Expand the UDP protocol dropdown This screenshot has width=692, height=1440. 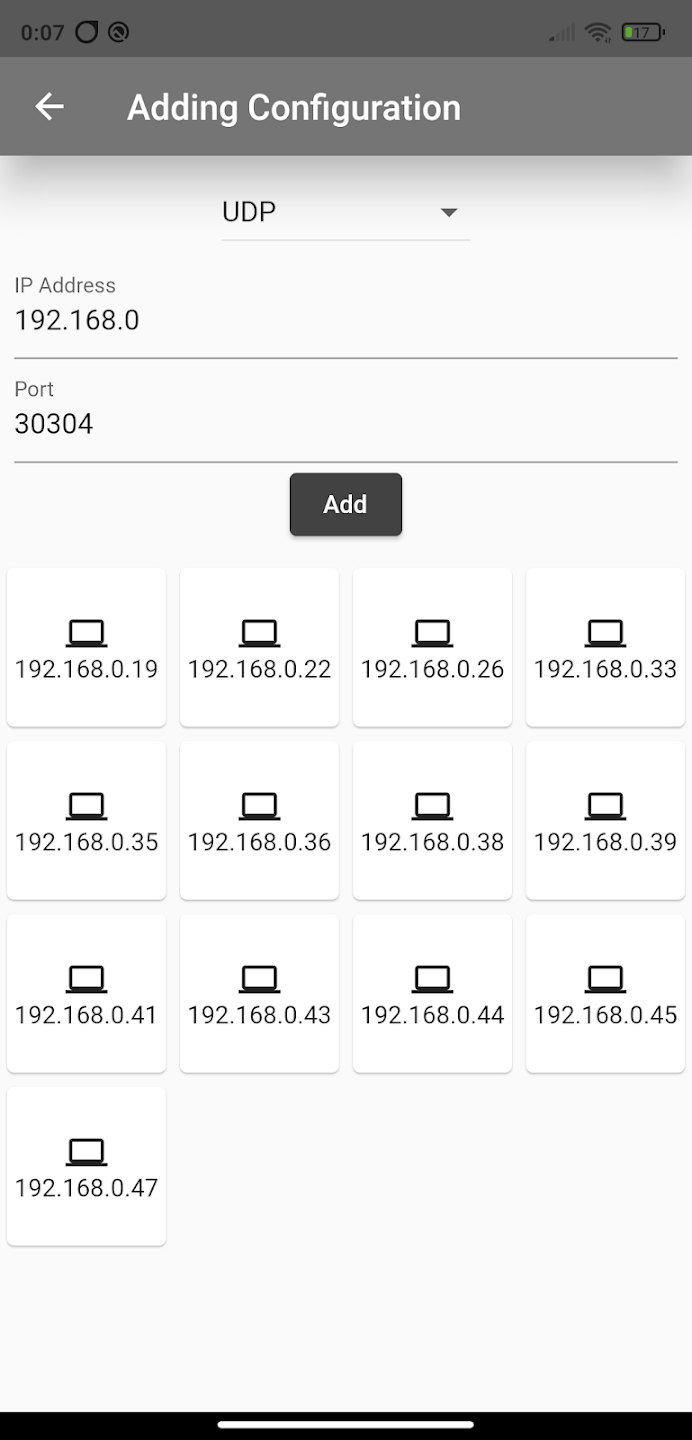pos(345,212)
